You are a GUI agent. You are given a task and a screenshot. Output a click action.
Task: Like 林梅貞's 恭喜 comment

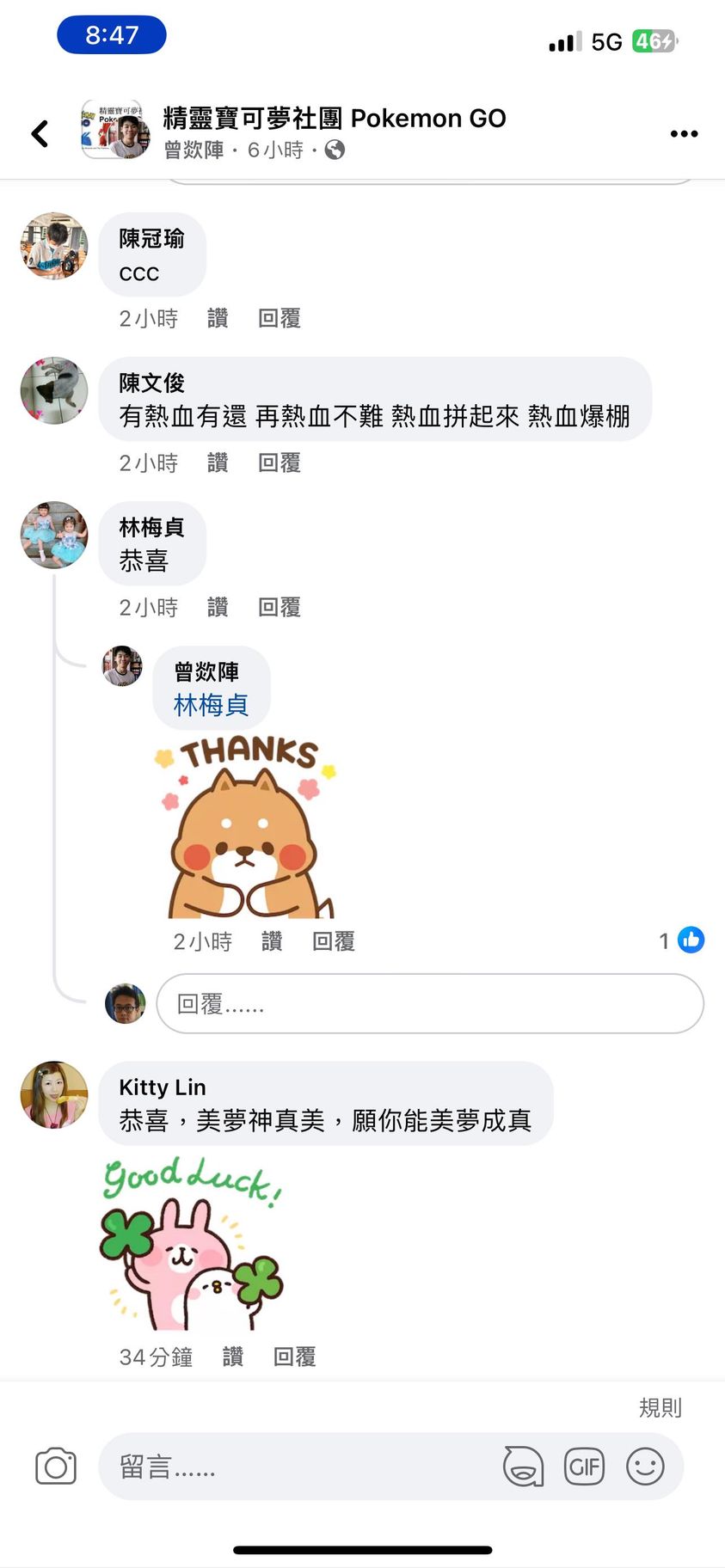218,608
